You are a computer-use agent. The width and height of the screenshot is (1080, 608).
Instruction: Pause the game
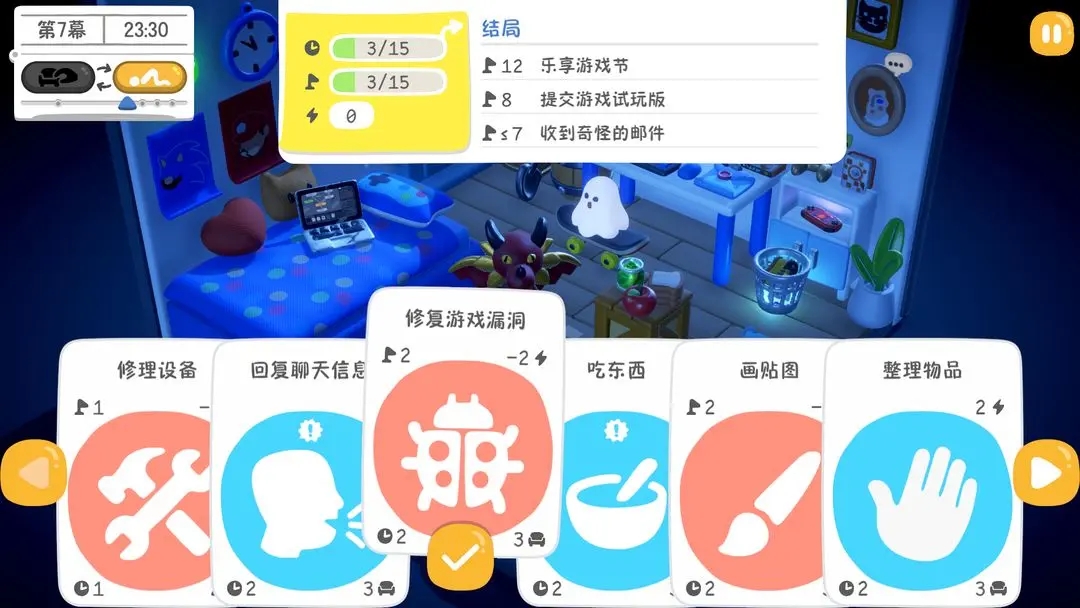(x=1051, y=35)
